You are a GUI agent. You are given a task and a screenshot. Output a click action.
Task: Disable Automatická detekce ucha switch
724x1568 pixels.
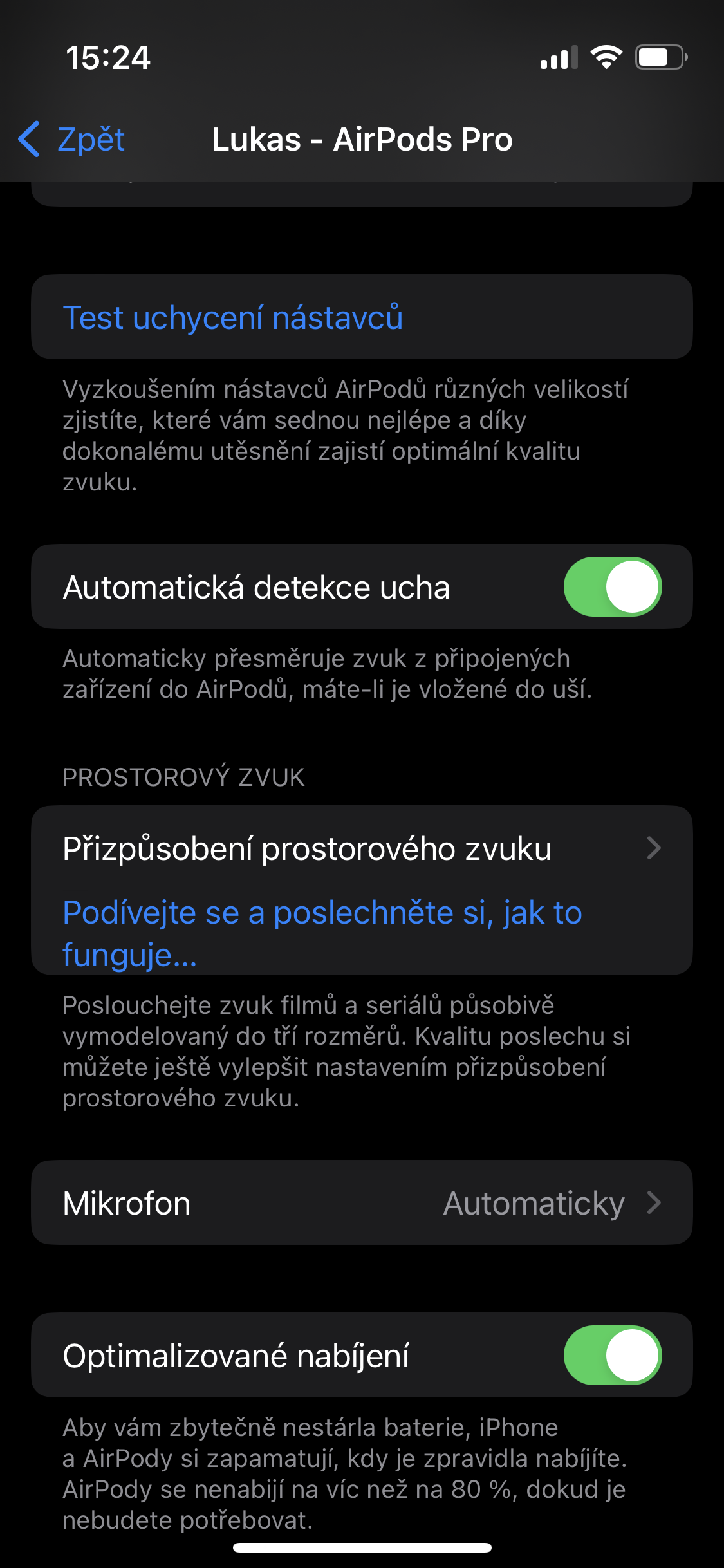coord(612,587)
